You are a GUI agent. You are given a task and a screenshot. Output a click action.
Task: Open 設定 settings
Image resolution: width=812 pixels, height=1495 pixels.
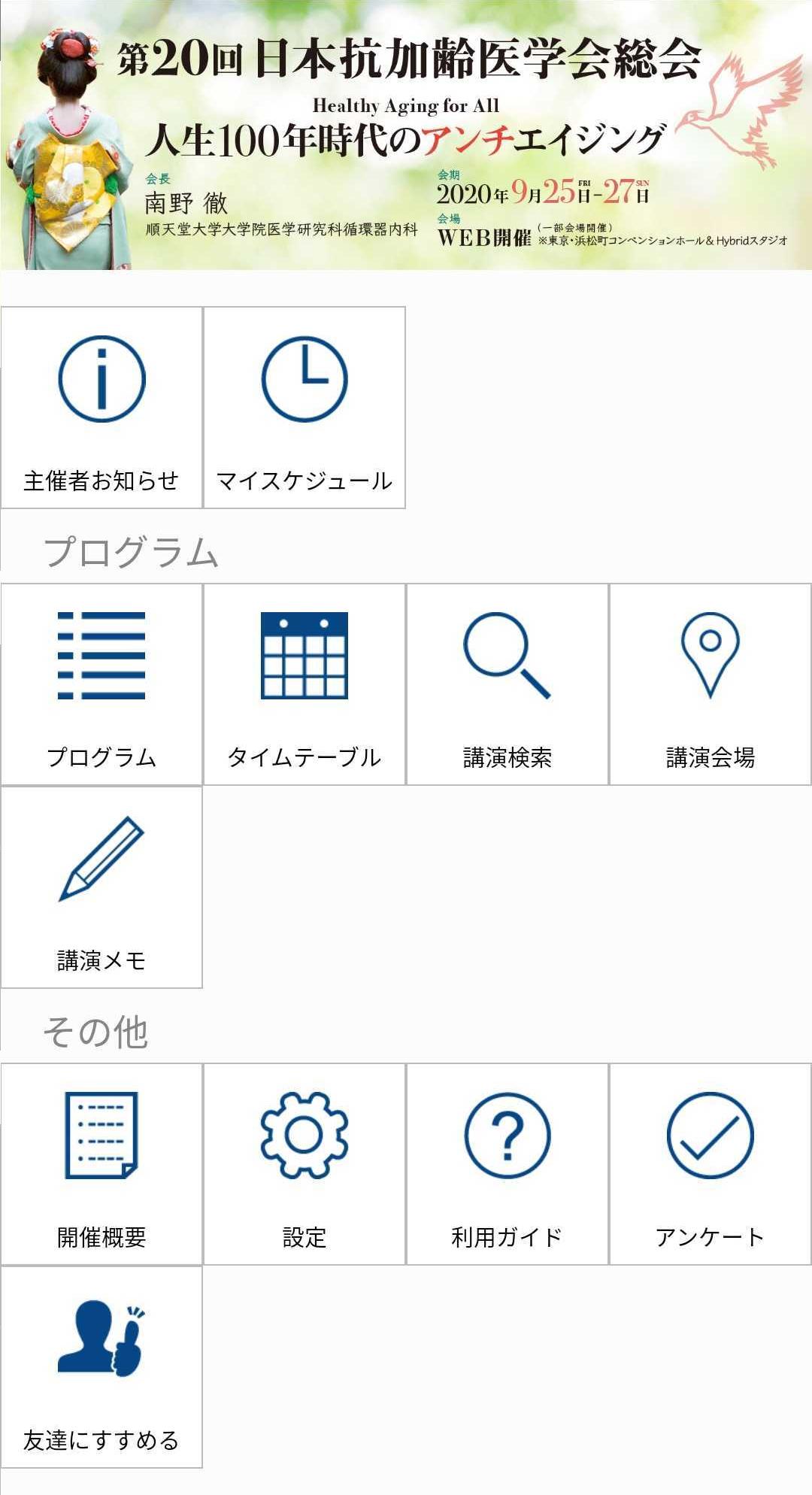304,1163
